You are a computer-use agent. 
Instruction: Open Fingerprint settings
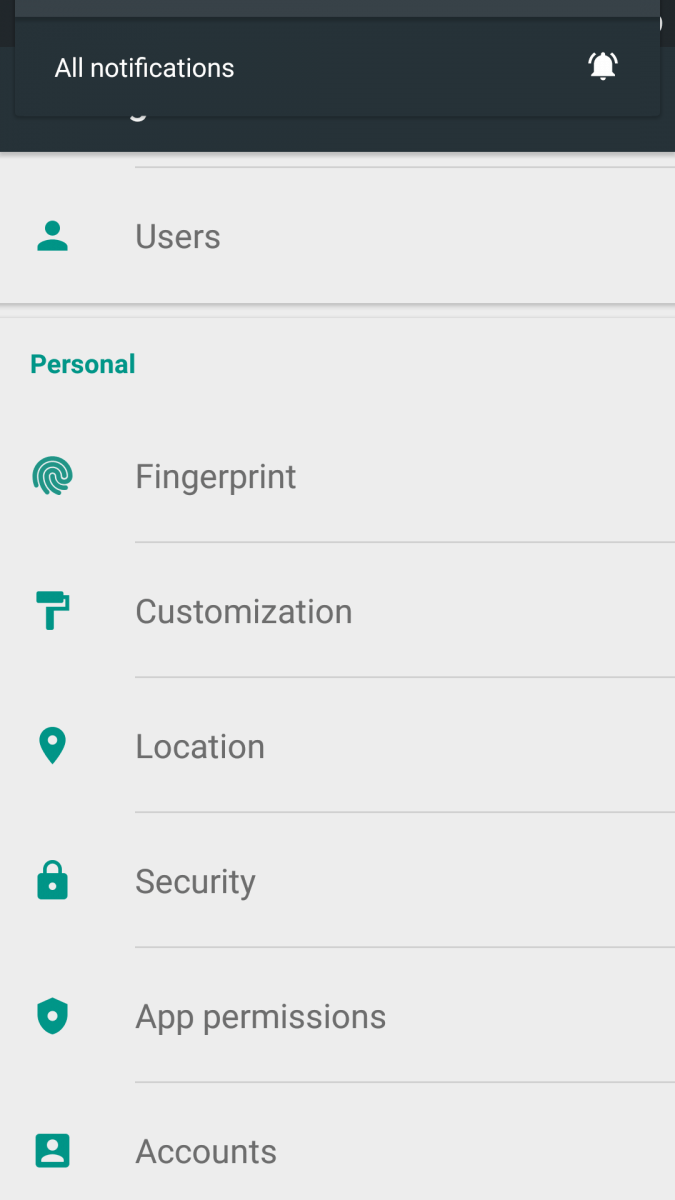[x=337, y=476]
